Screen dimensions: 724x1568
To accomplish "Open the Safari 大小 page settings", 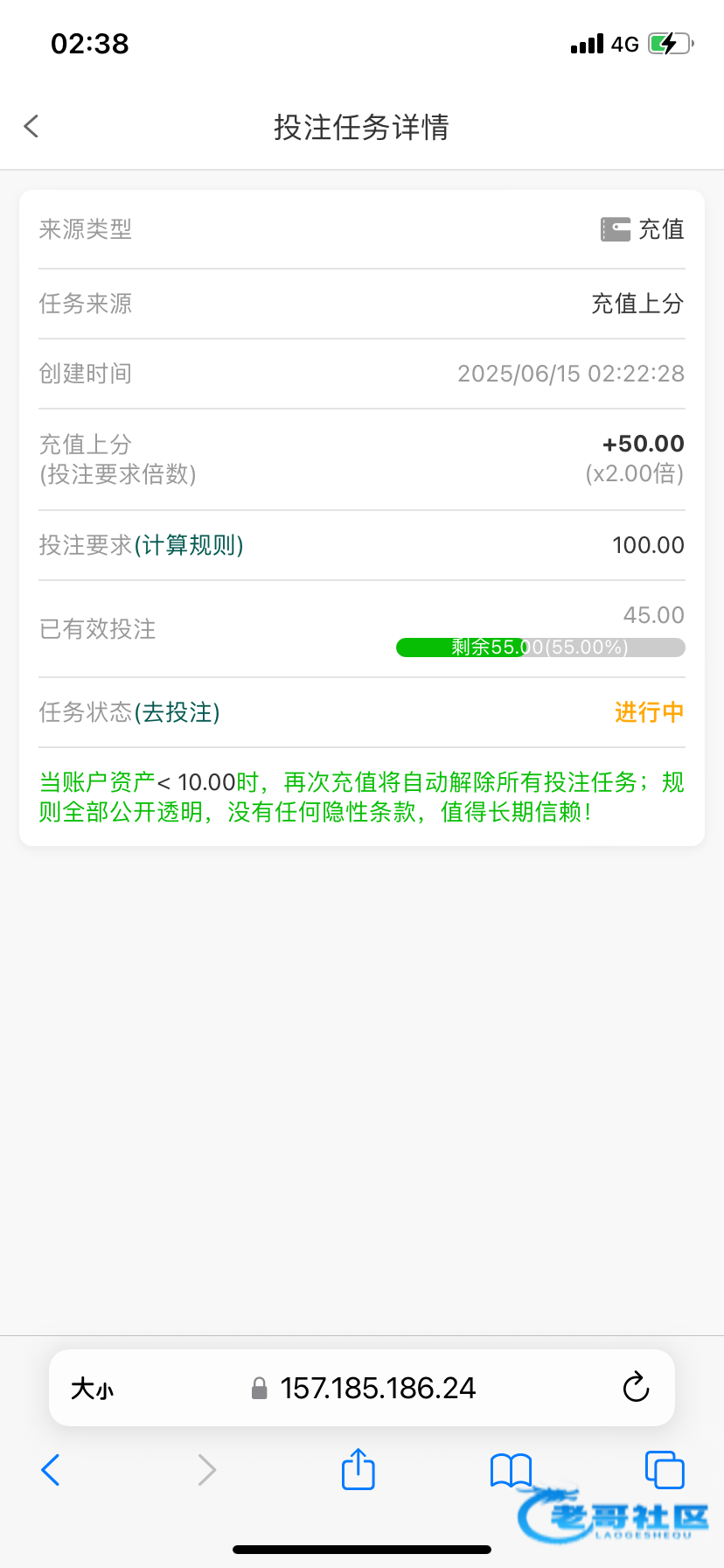I will [x=93, y=1389].
